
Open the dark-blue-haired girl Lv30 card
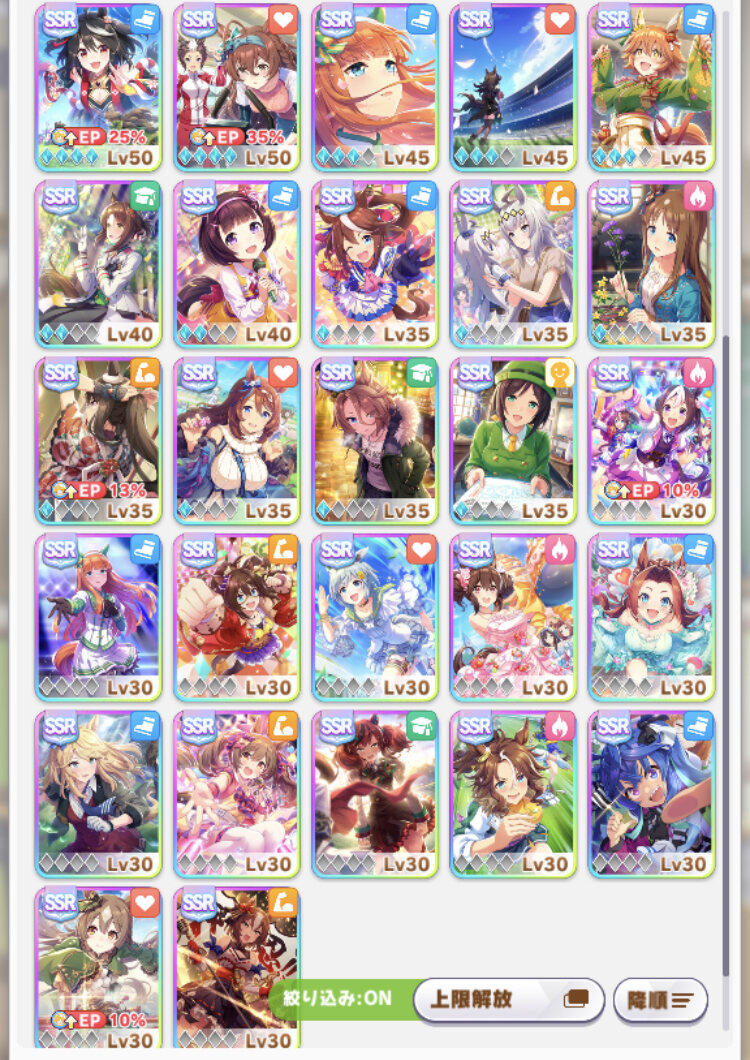click(652, 793)
